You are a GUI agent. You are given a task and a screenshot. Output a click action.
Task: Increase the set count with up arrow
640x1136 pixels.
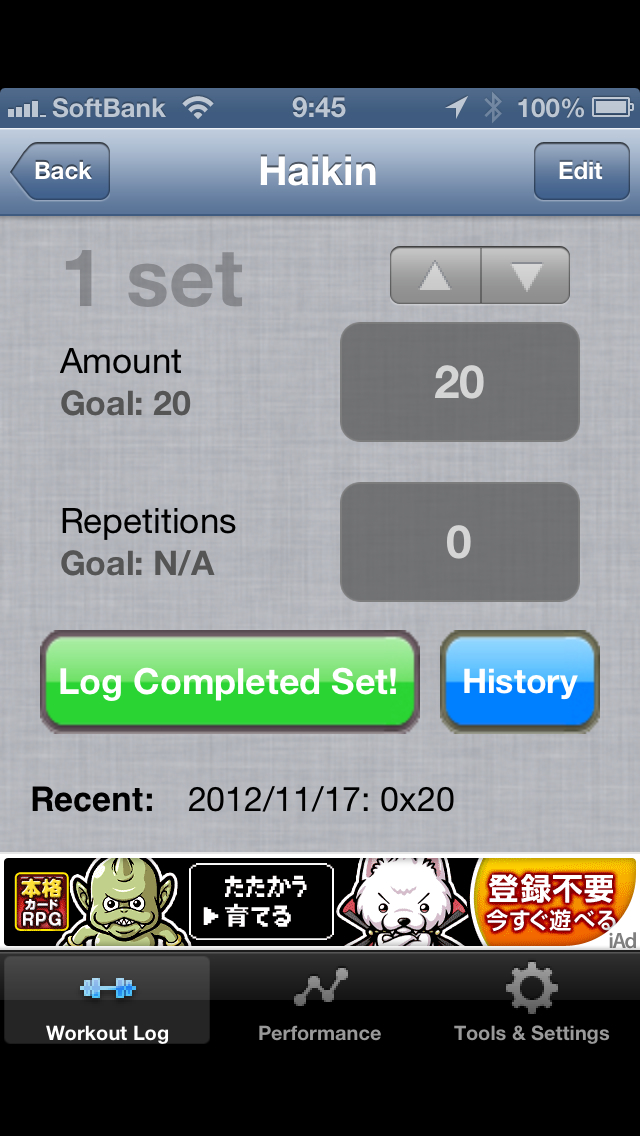(435, 276)
